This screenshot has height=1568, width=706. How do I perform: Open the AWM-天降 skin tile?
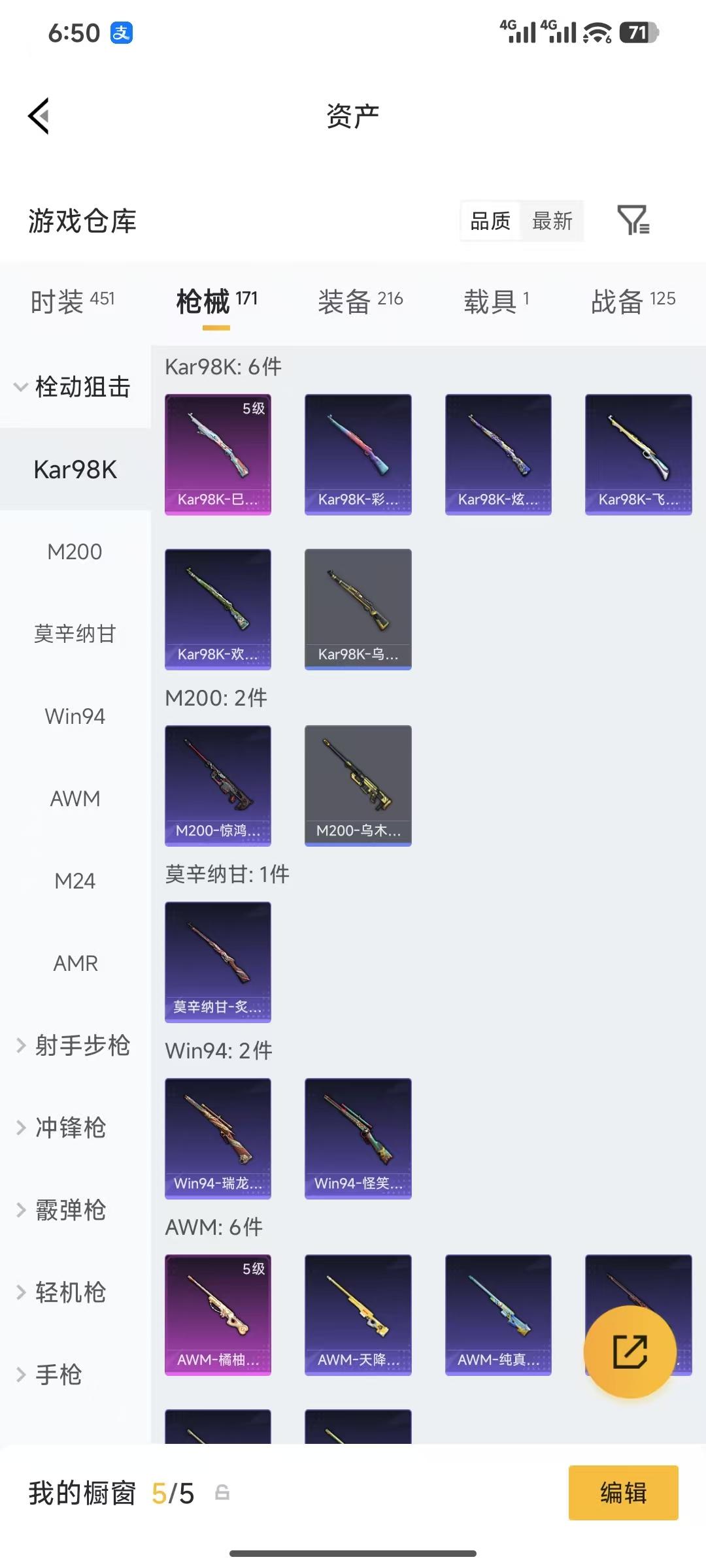click(x=358, y=1315)
